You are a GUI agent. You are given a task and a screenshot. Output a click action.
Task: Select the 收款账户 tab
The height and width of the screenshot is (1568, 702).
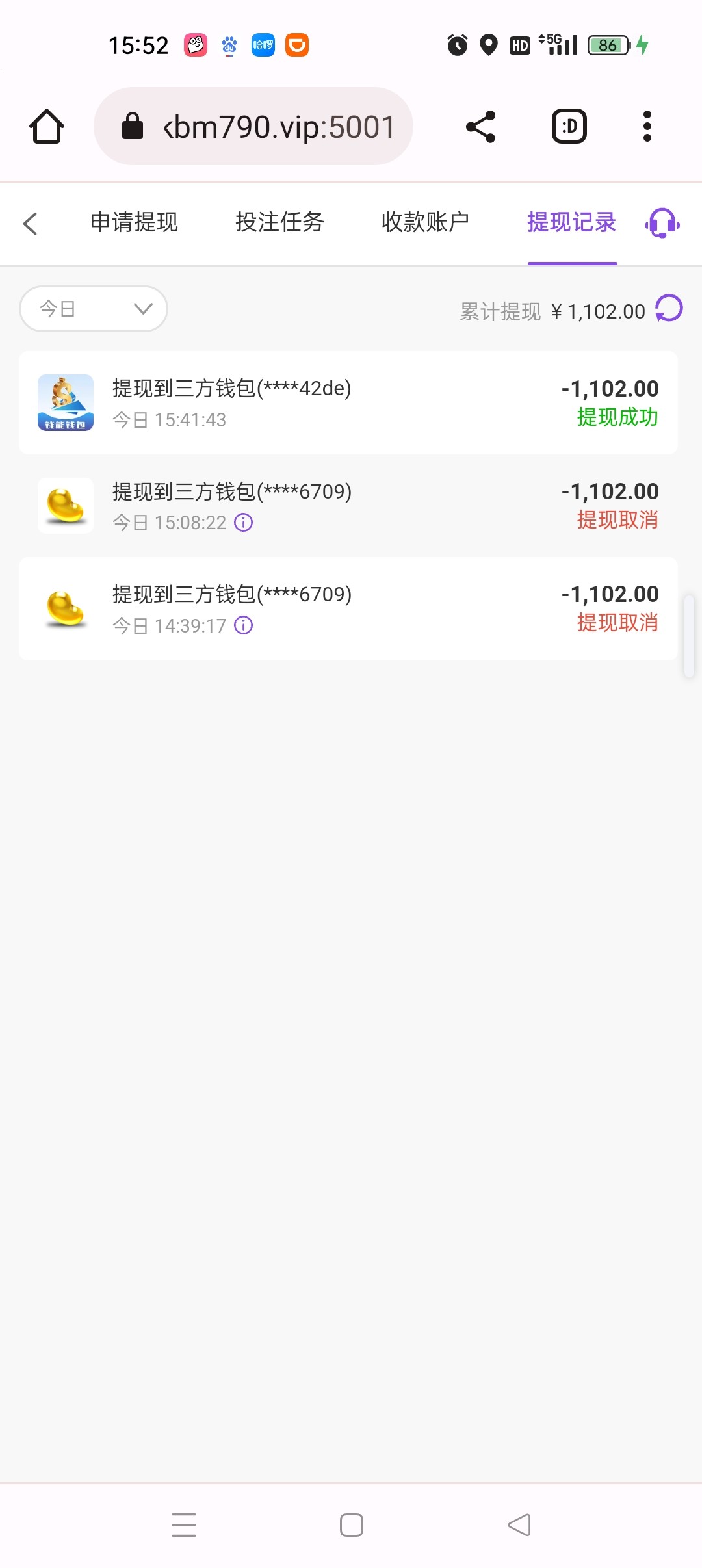(425, 222)
